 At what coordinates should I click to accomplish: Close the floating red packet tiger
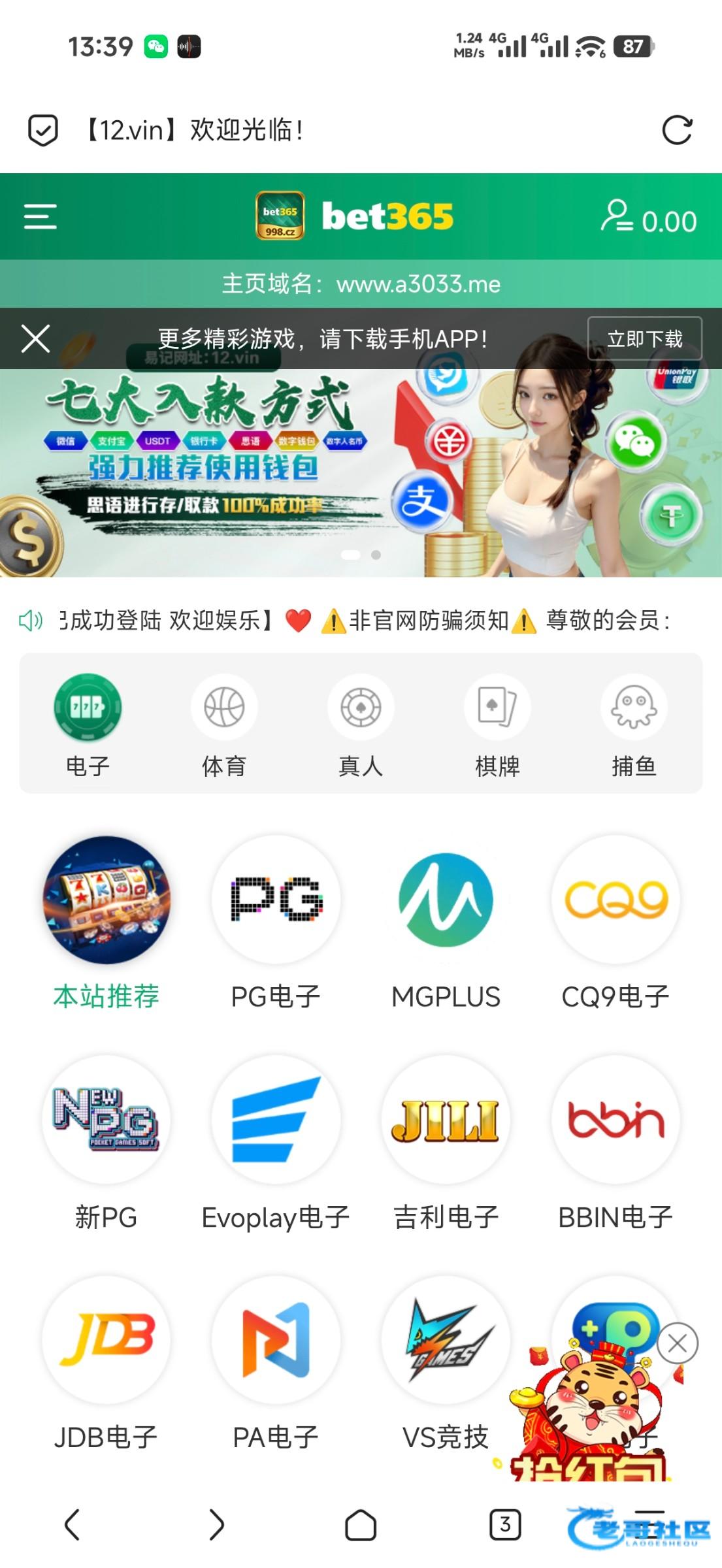point(678,1343)
